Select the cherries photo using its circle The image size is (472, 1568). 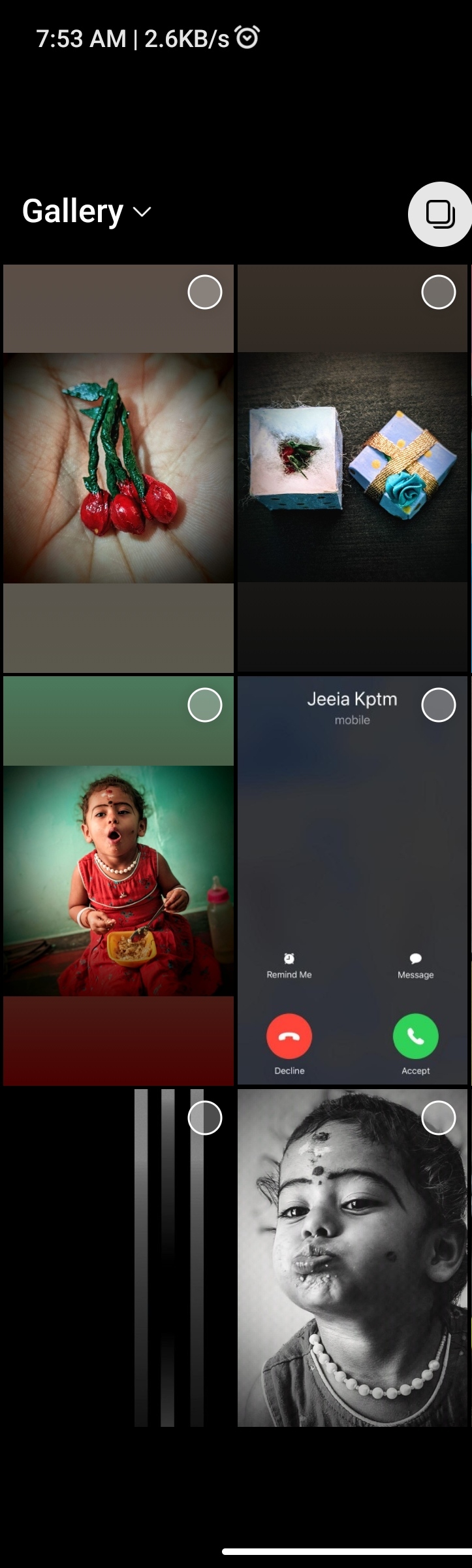pyautogui.click(x=205, y=292)
